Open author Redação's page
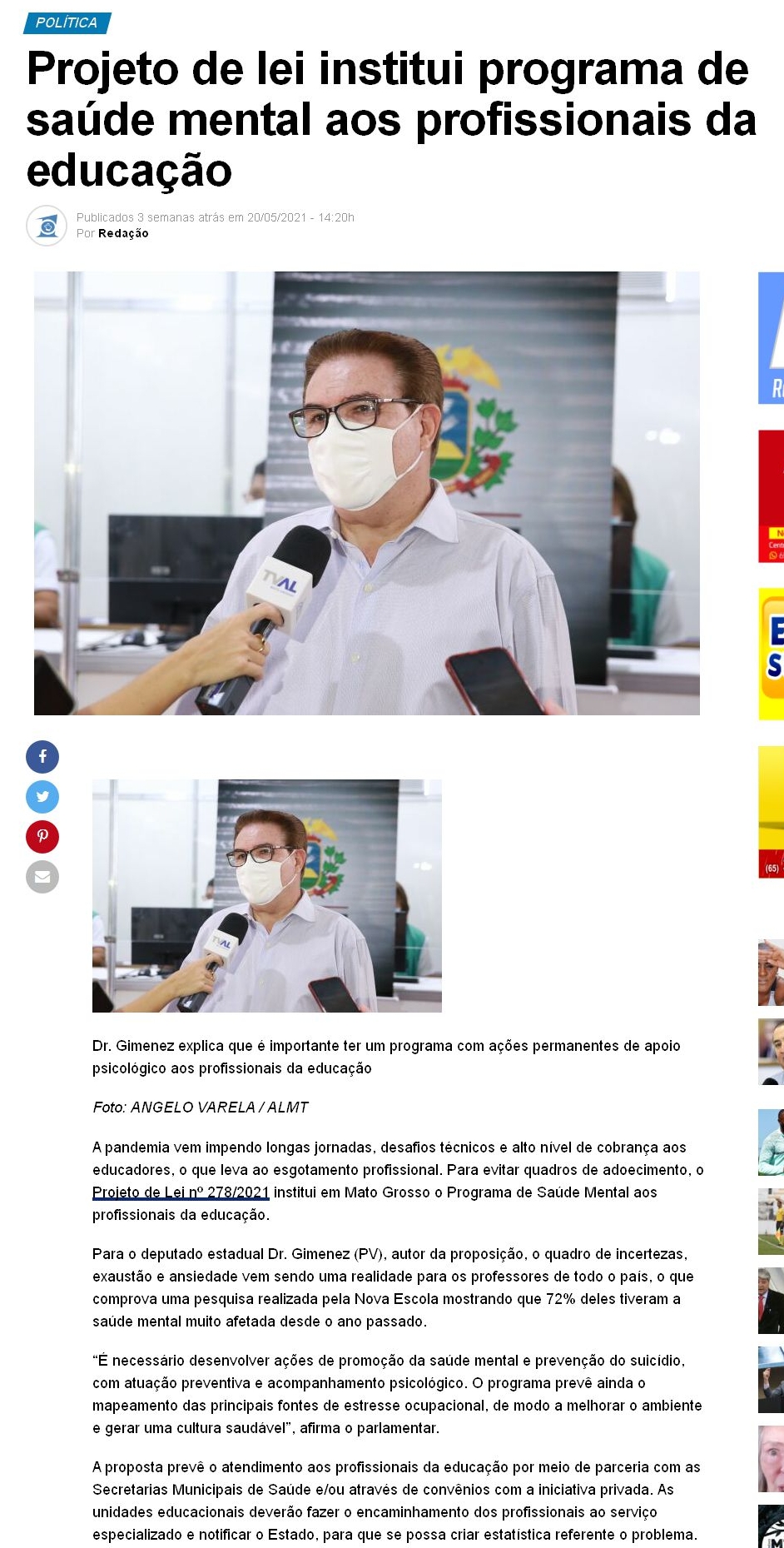 (x=123, y=233)
